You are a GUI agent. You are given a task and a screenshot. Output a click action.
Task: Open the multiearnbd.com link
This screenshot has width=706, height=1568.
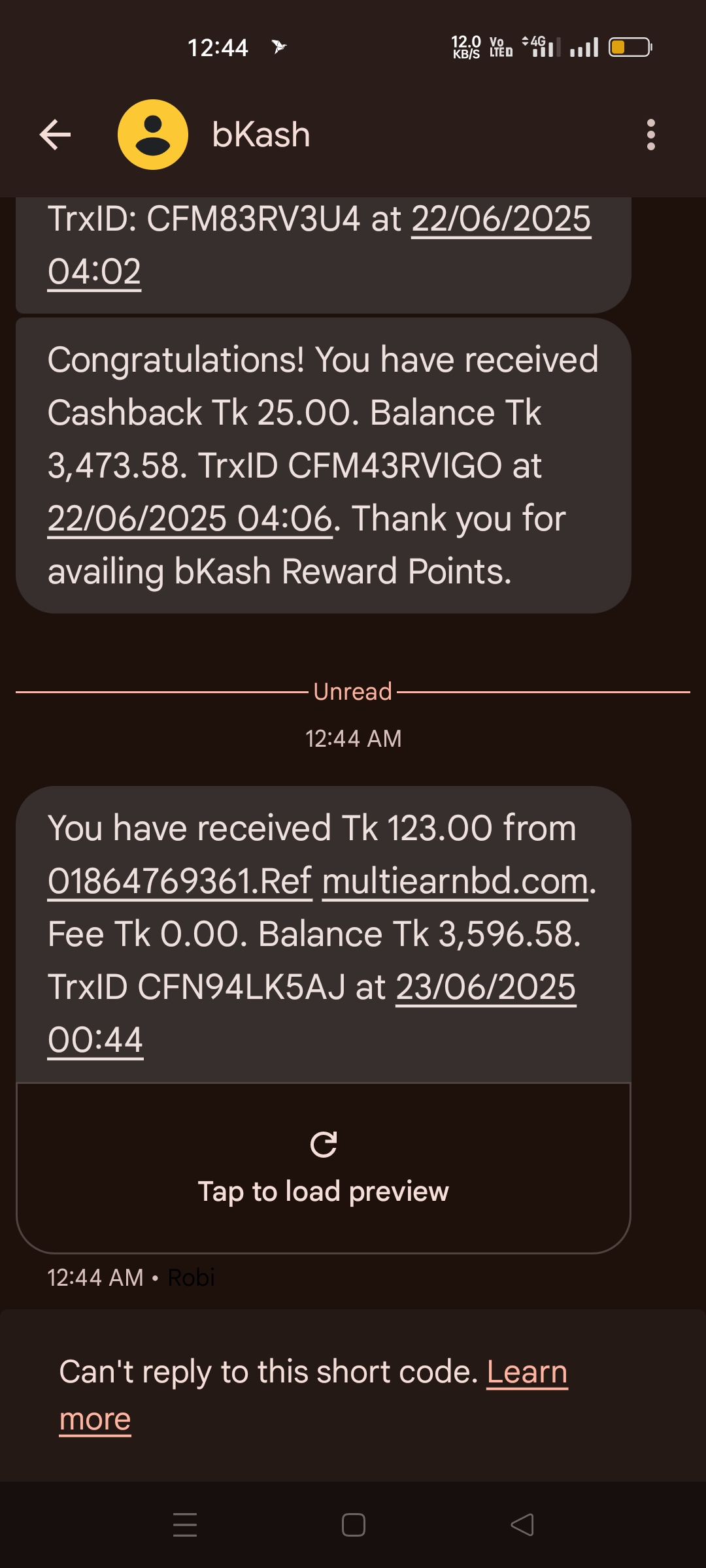click(x=456, y=881)
